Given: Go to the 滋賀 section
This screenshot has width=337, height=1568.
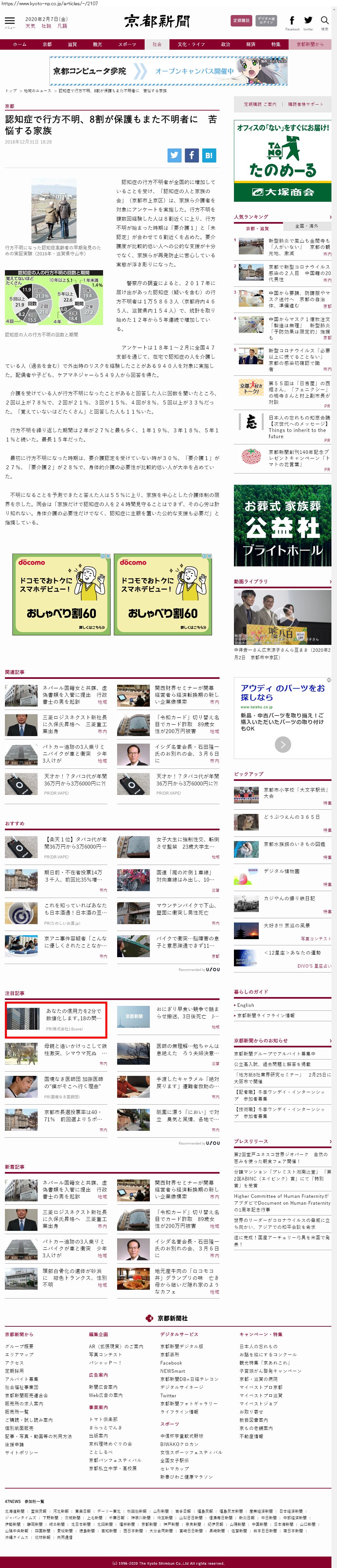Looking at the screenshot, I should 72,44.
